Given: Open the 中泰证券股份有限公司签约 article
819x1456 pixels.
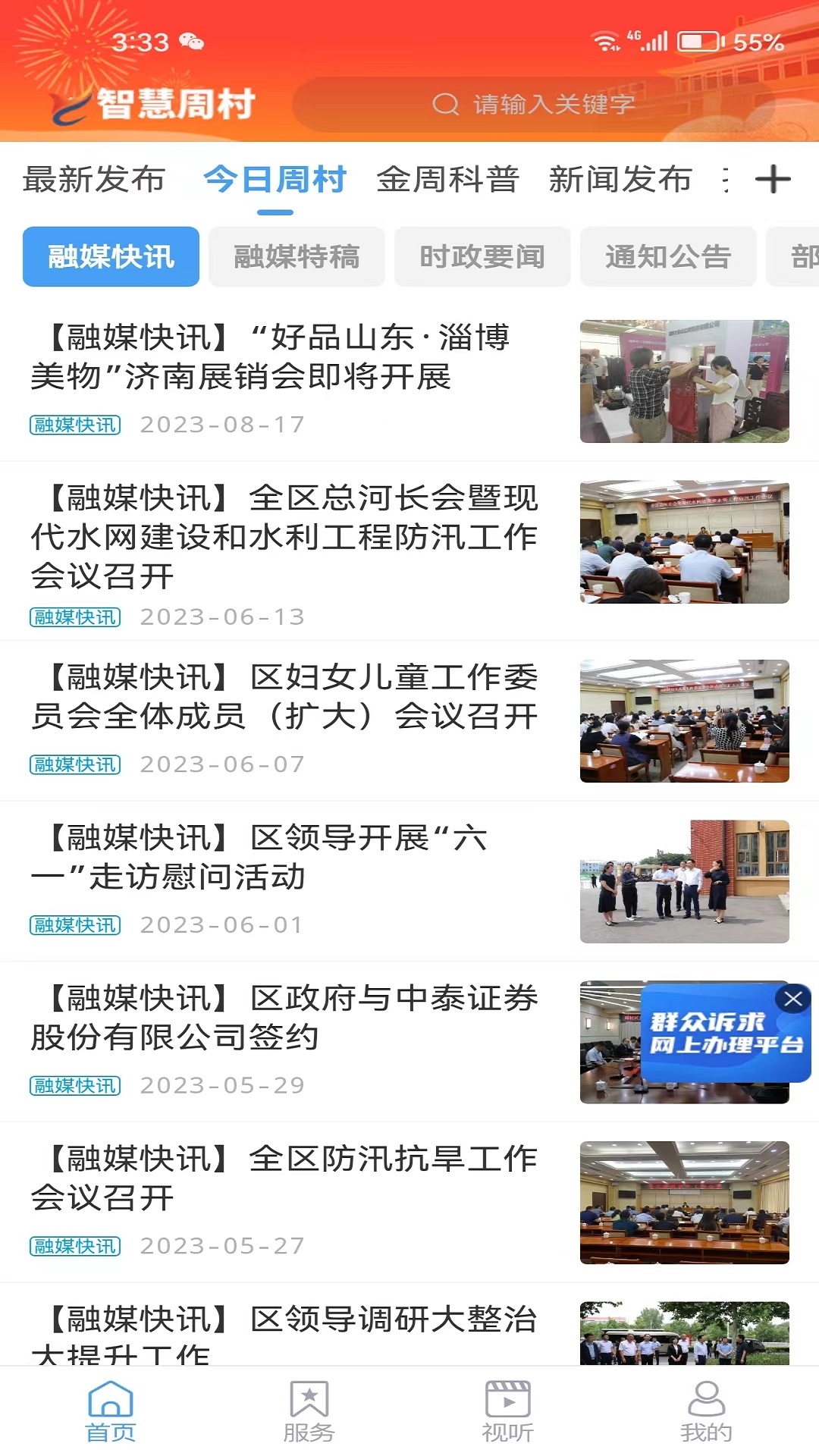Looking at the screenshot, I should 284,1018.
